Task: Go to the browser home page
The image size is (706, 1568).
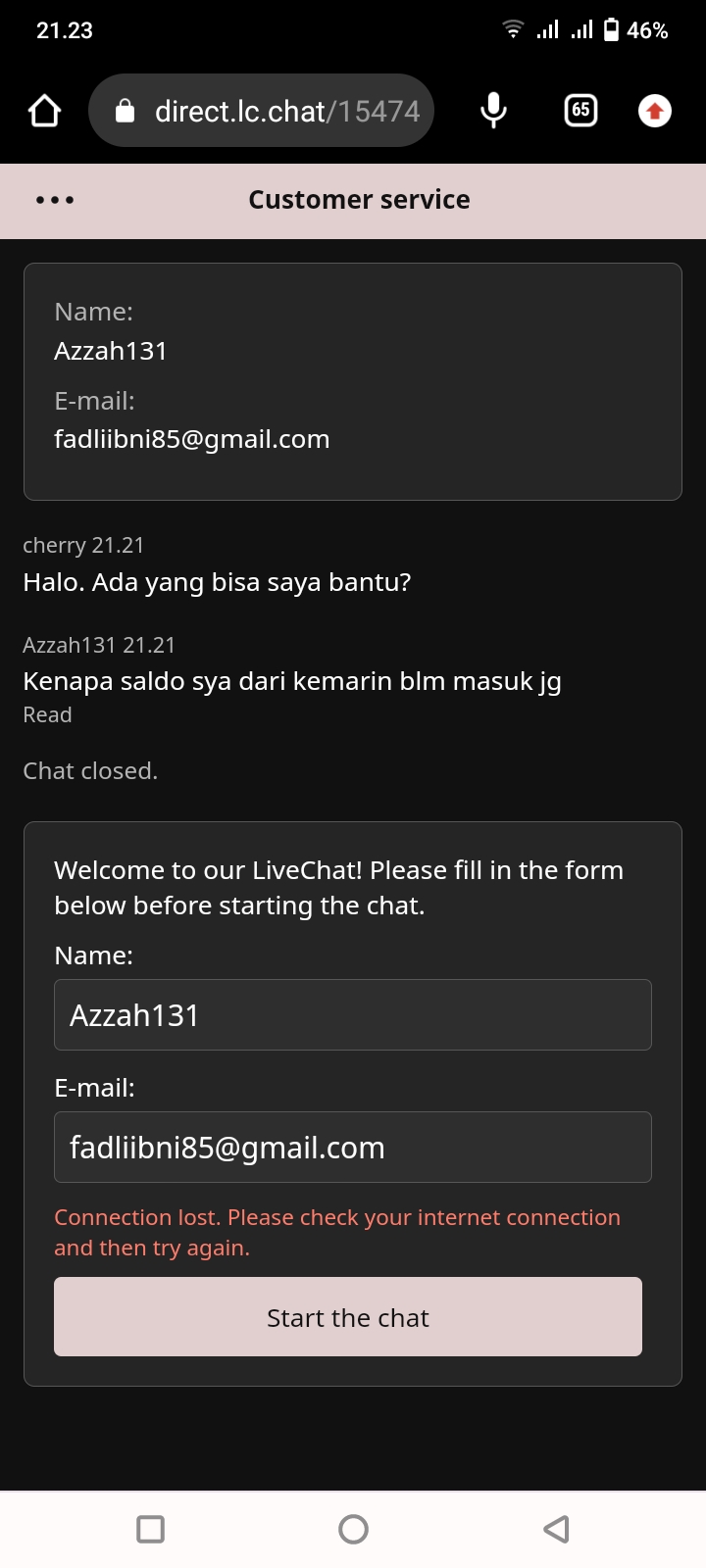Action: click(45, 111)
